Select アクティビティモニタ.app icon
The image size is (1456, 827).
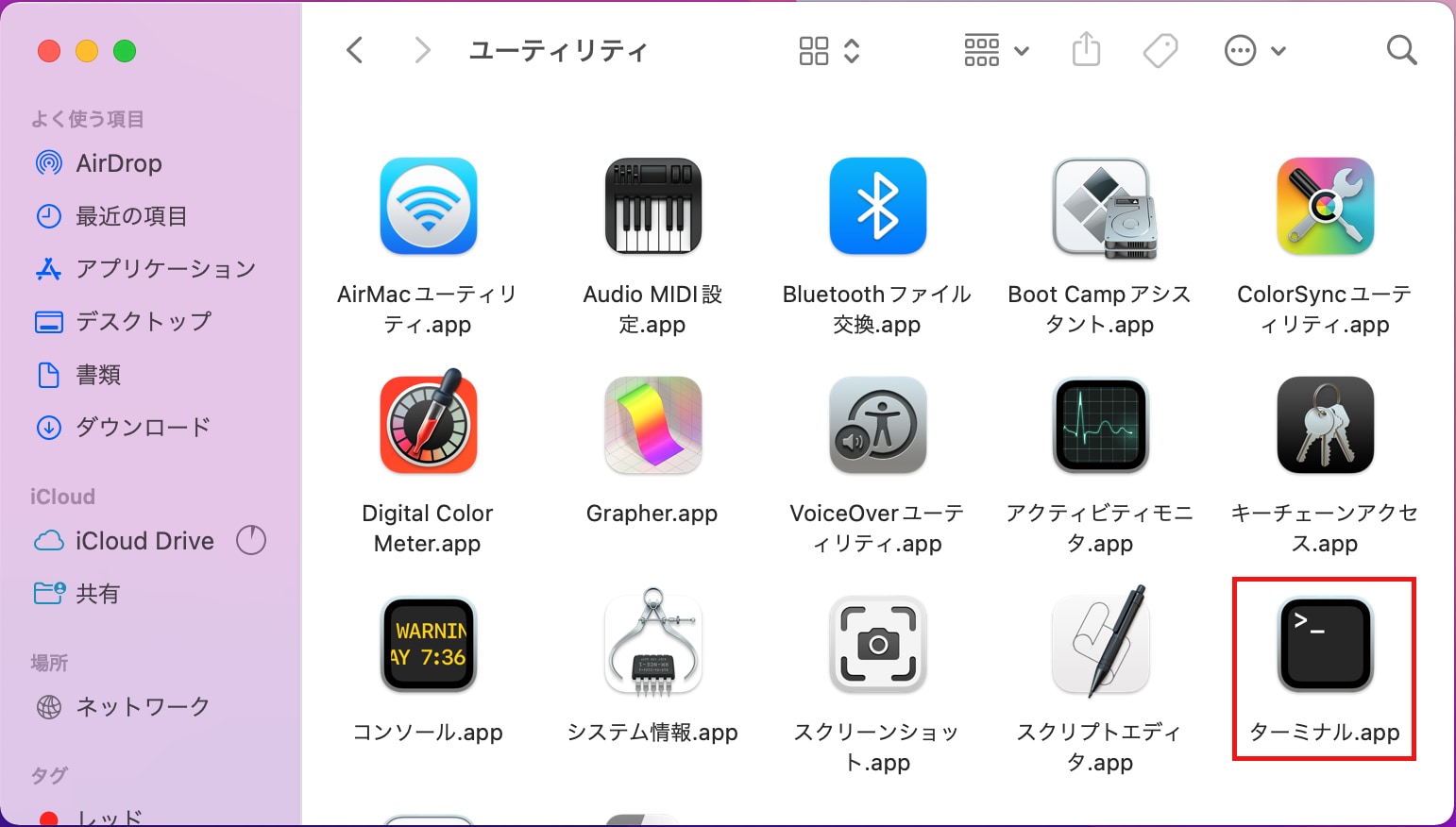(x=1100, y=426)
